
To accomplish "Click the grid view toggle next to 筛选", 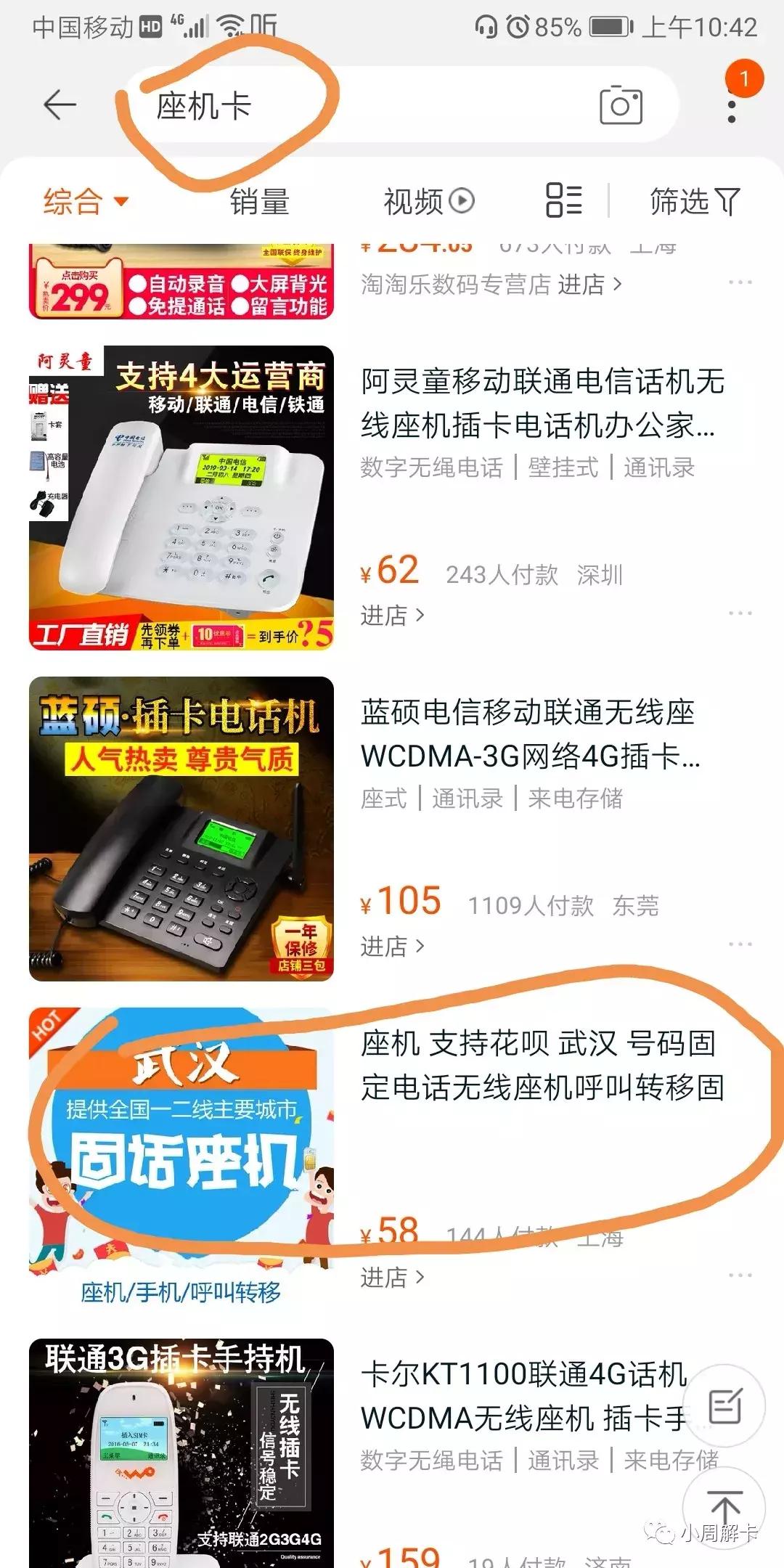I will coord(563,202).
